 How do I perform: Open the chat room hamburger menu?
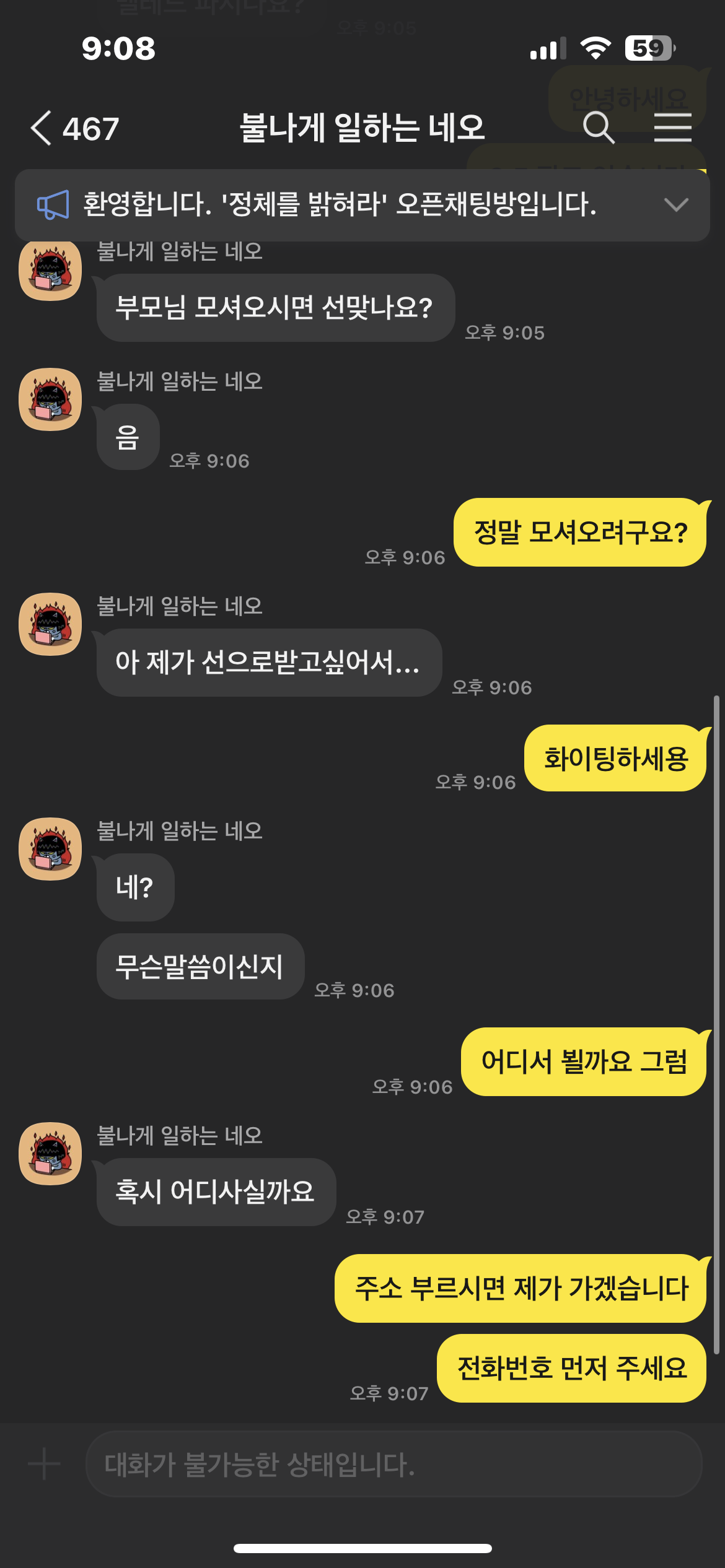(672, 128)
